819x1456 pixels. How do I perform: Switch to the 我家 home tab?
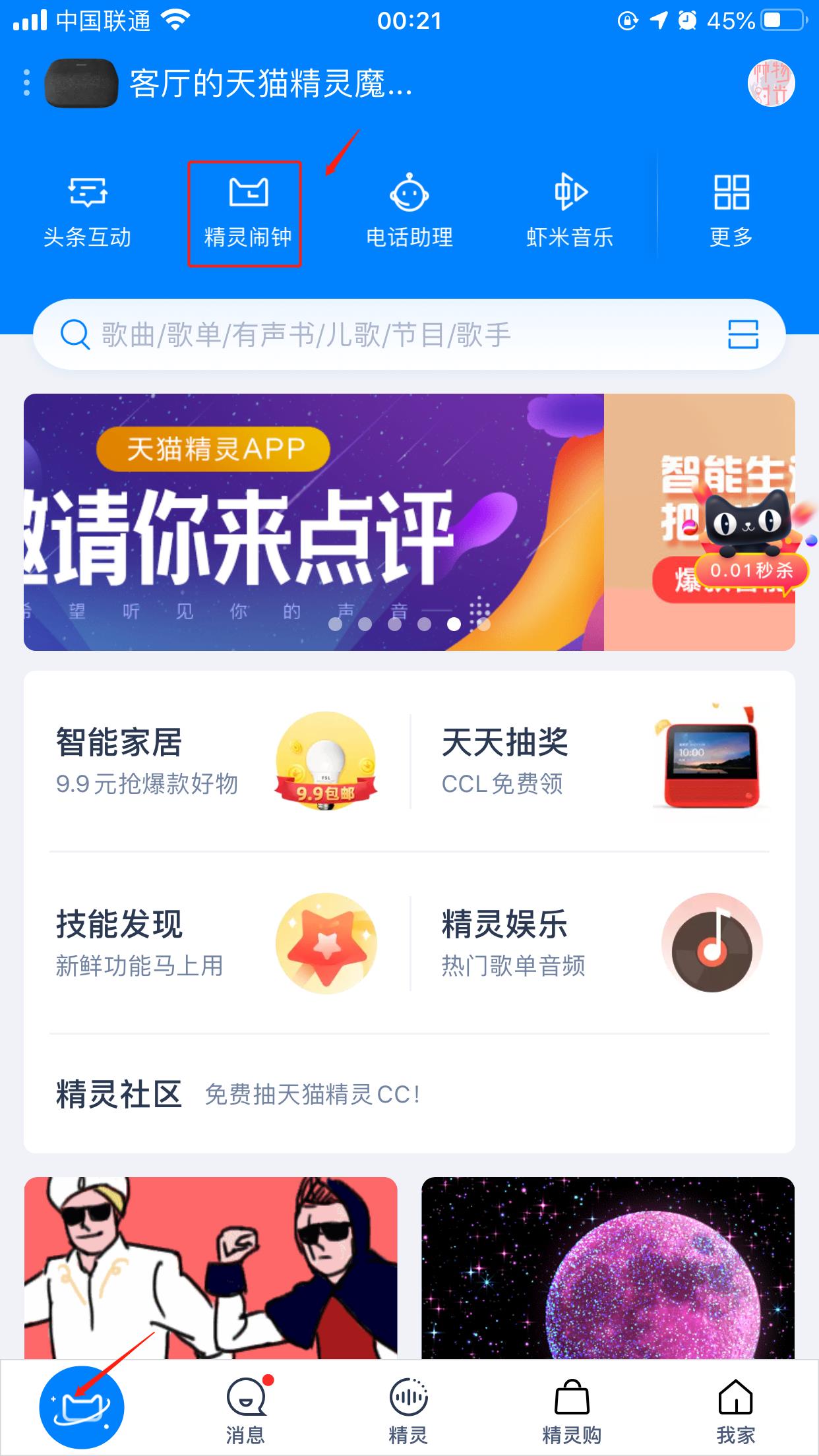[x=734, y=1408]
